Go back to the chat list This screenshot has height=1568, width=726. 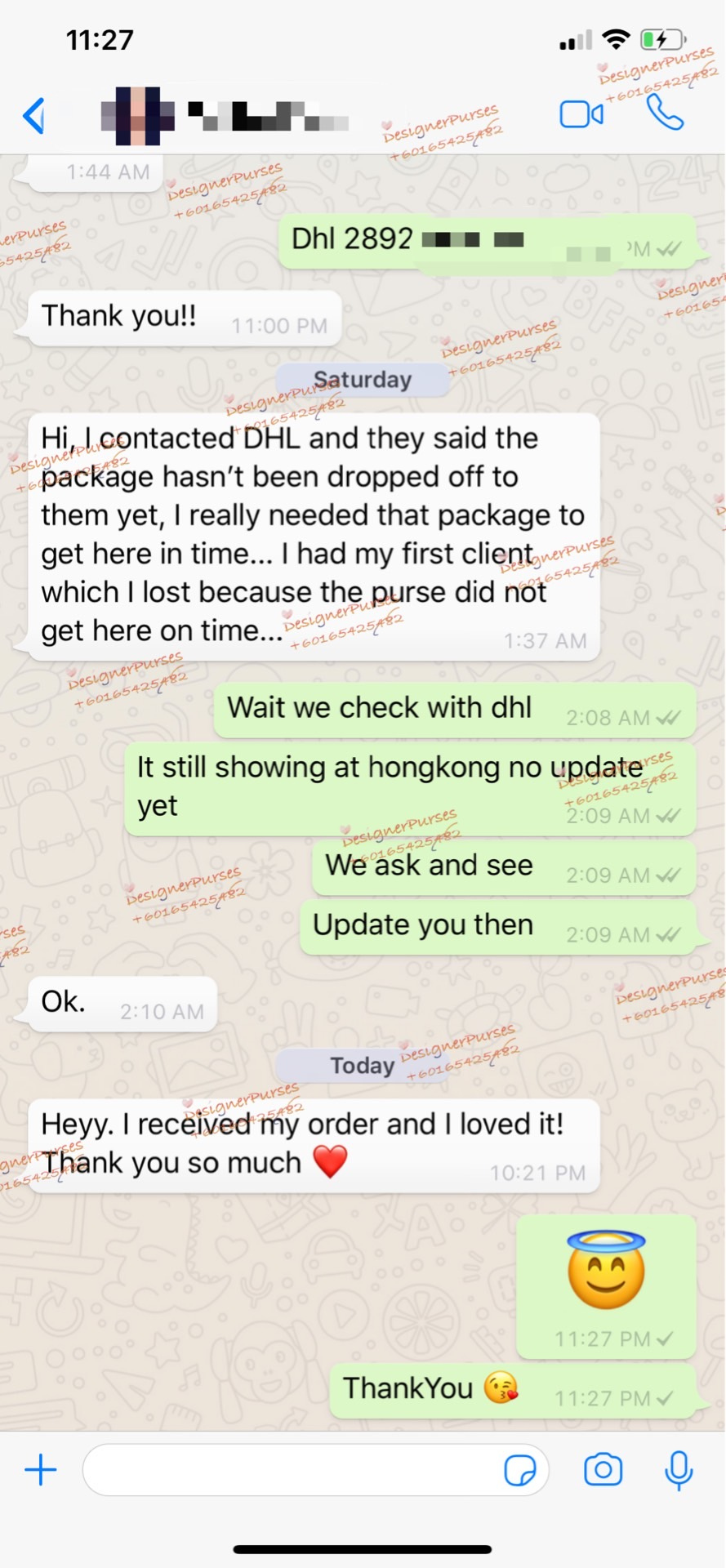(34, 115)
